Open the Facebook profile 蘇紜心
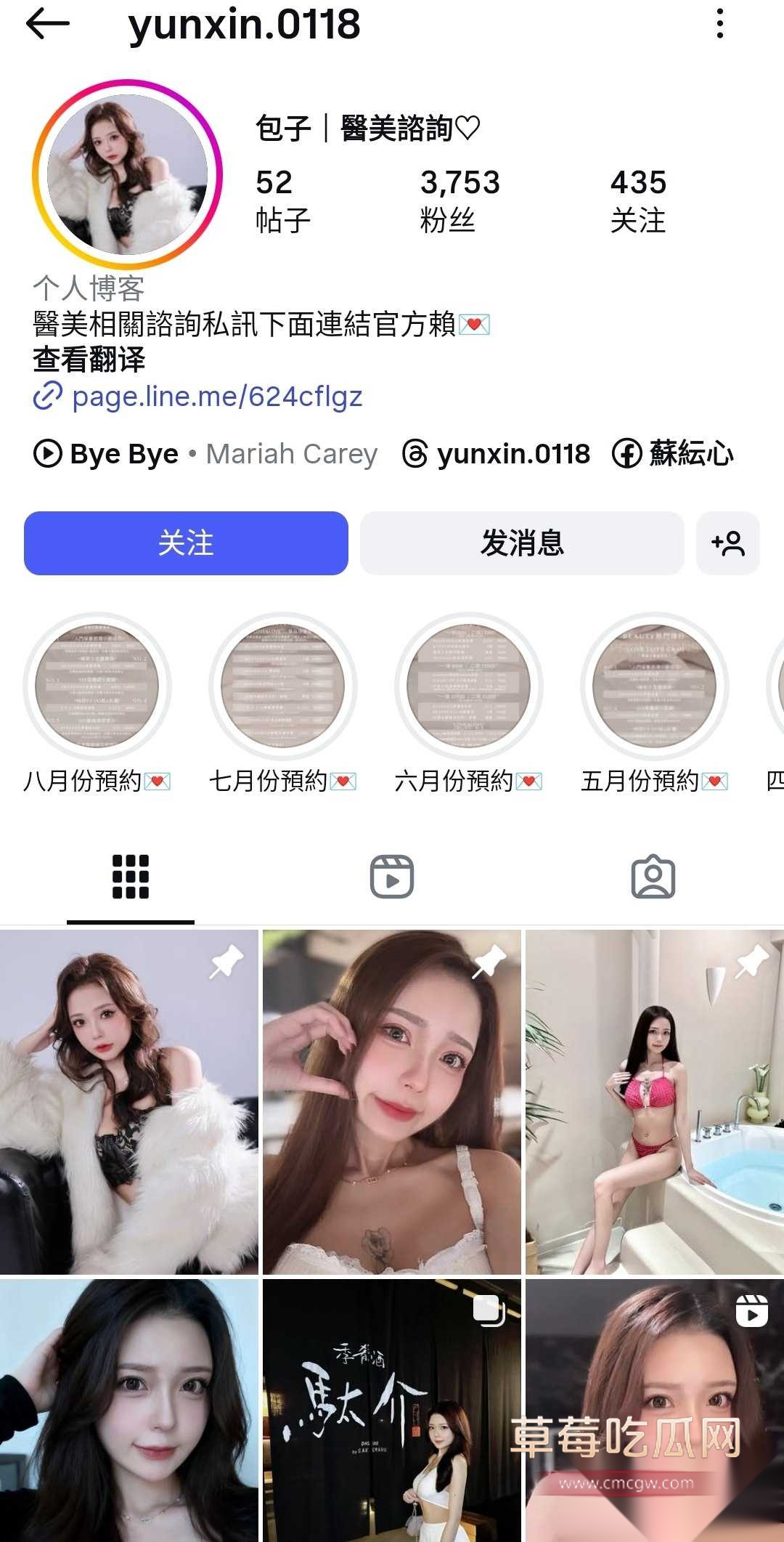 coord(673,454)
